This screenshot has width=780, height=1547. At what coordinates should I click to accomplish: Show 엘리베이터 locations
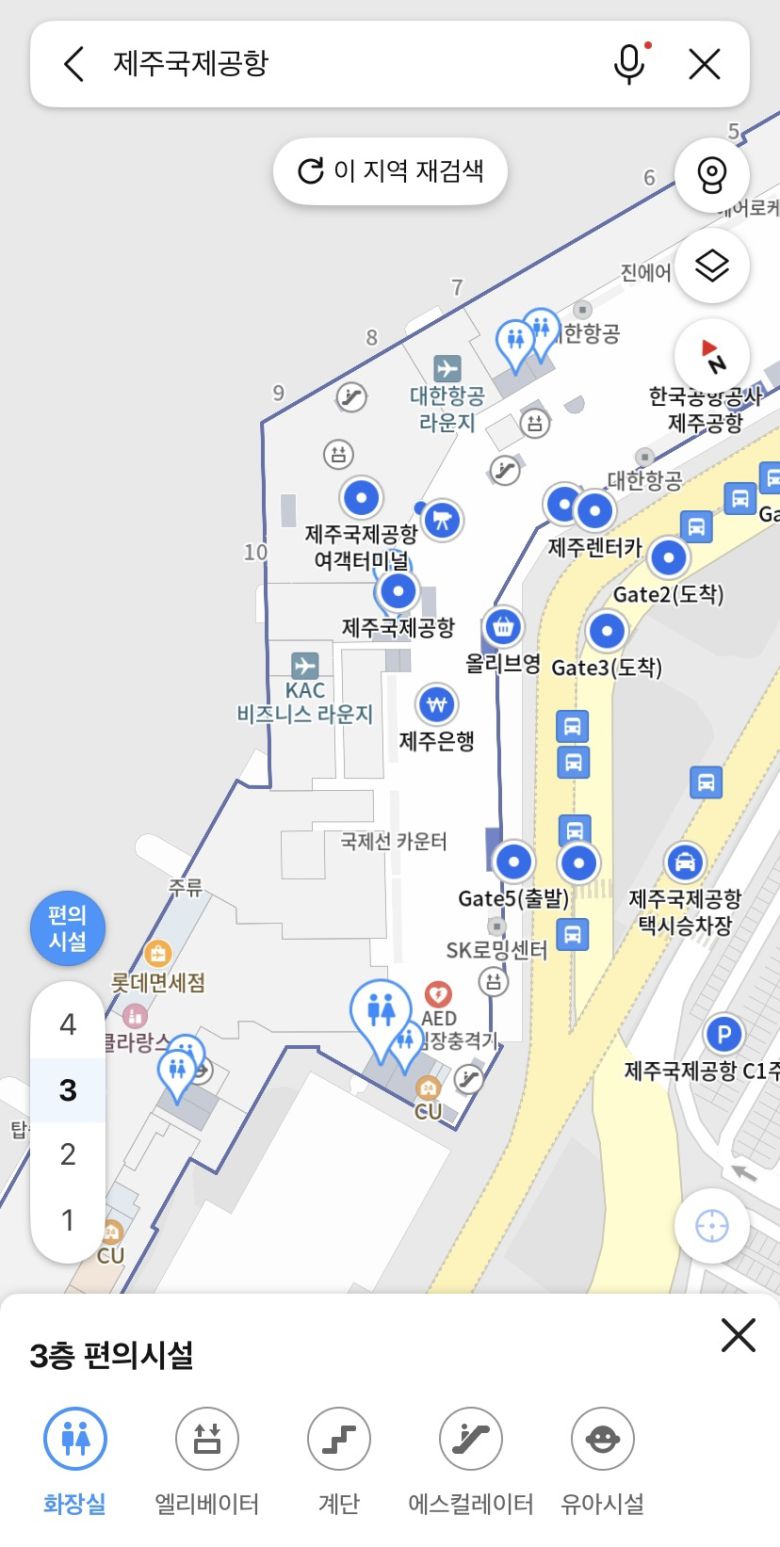tap(207, 1439)
